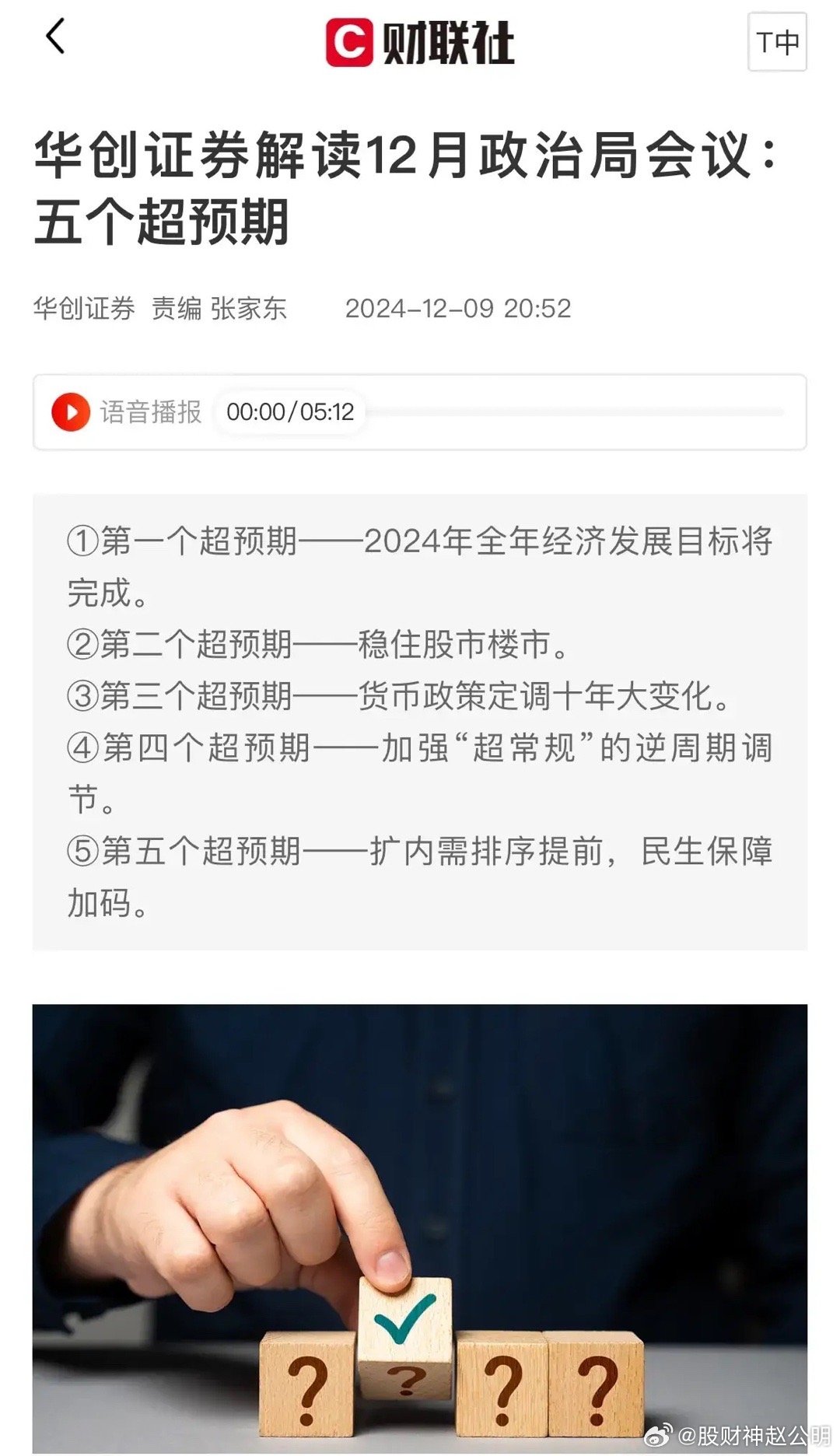Seek along the audio progress bar
Image resolution: width=840 pixels, height=1456 pixels.
(x=575, y=412)
